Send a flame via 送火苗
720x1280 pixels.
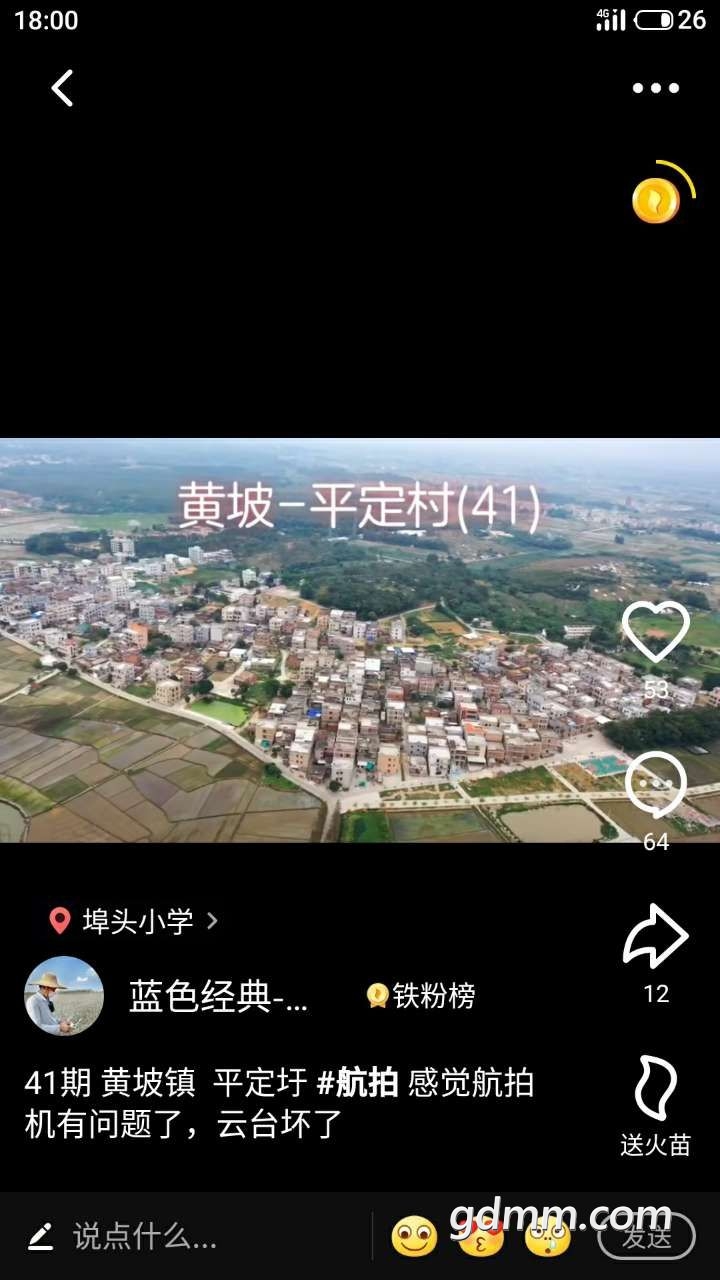656,1090
